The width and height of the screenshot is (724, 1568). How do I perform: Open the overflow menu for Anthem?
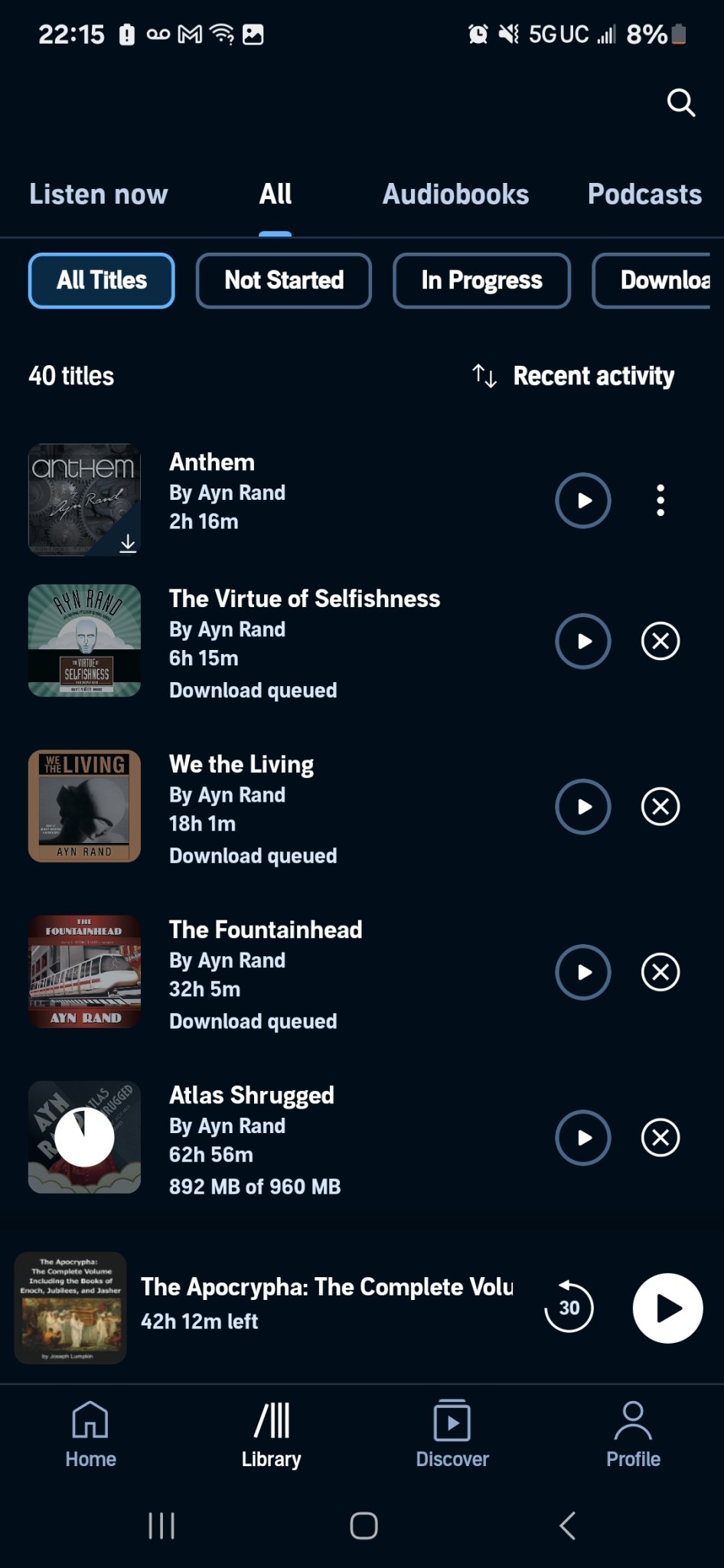(x=660, y=501)
